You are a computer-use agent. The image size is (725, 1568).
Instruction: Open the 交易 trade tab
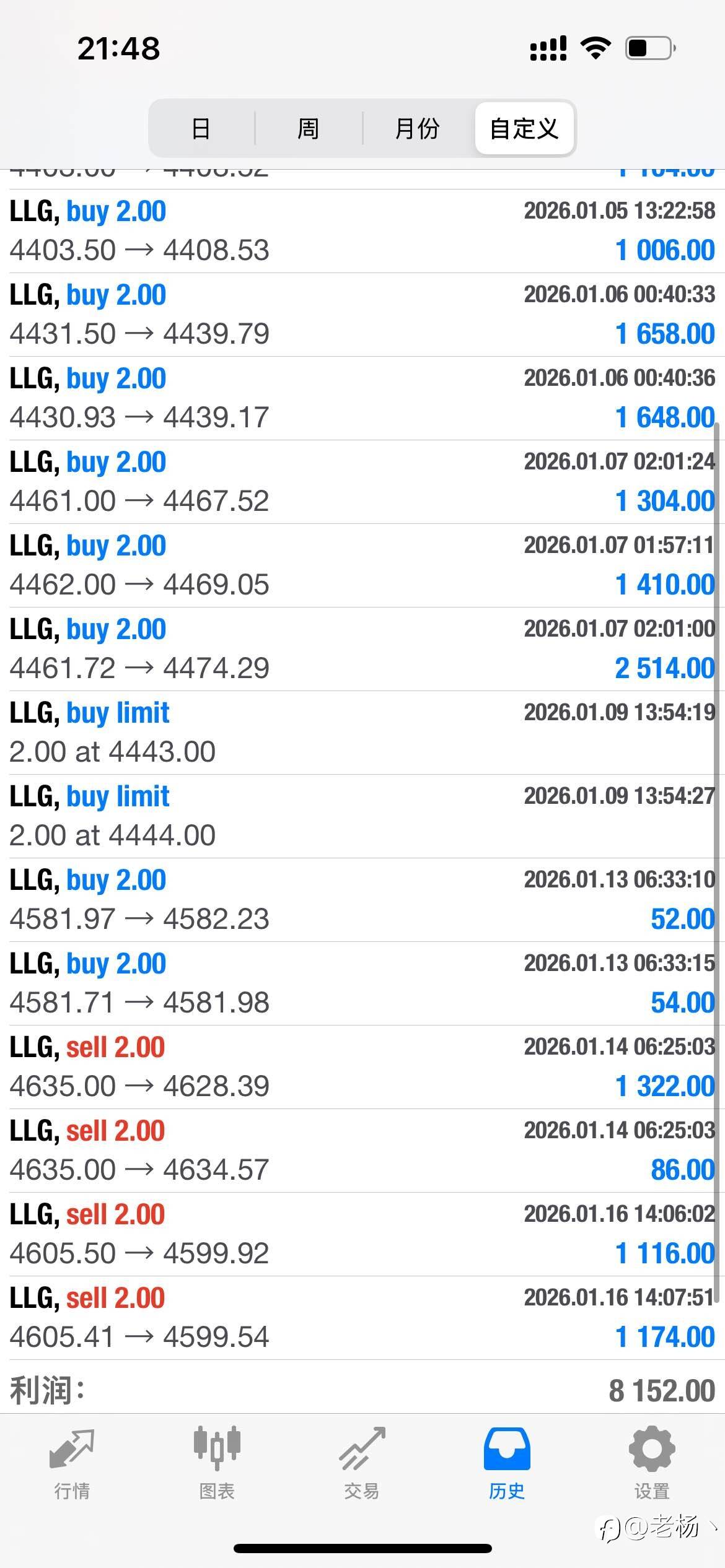pyautogui.click(x=362, y=1463)
